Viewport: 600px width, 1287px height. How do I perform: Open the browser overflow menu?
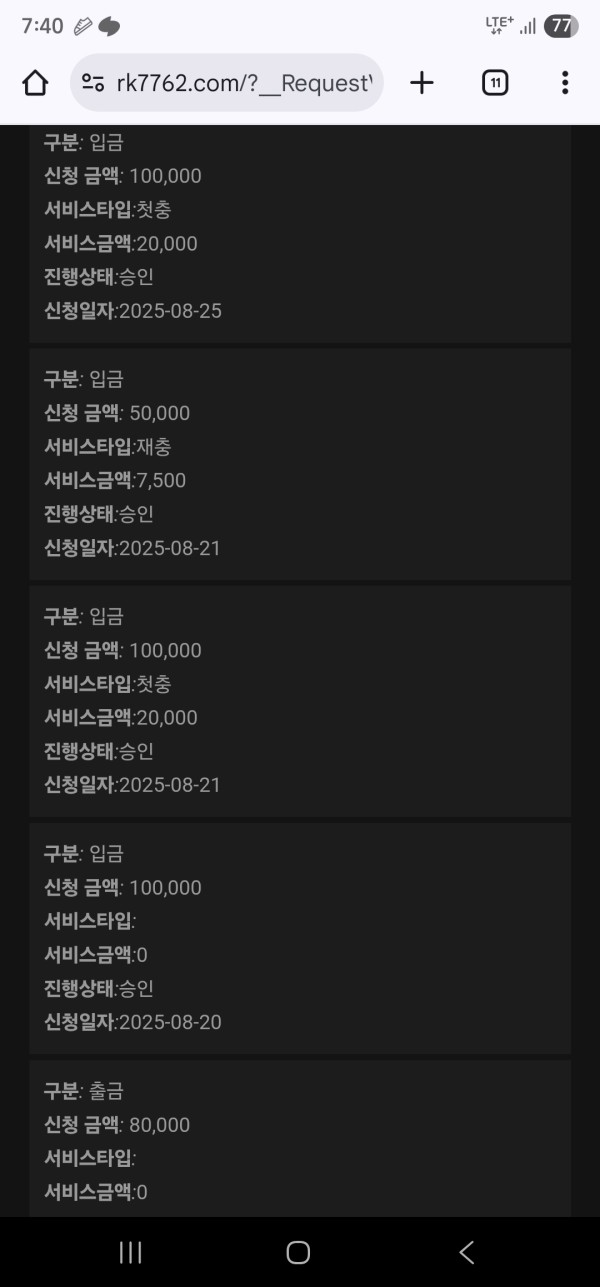[565, 83]
